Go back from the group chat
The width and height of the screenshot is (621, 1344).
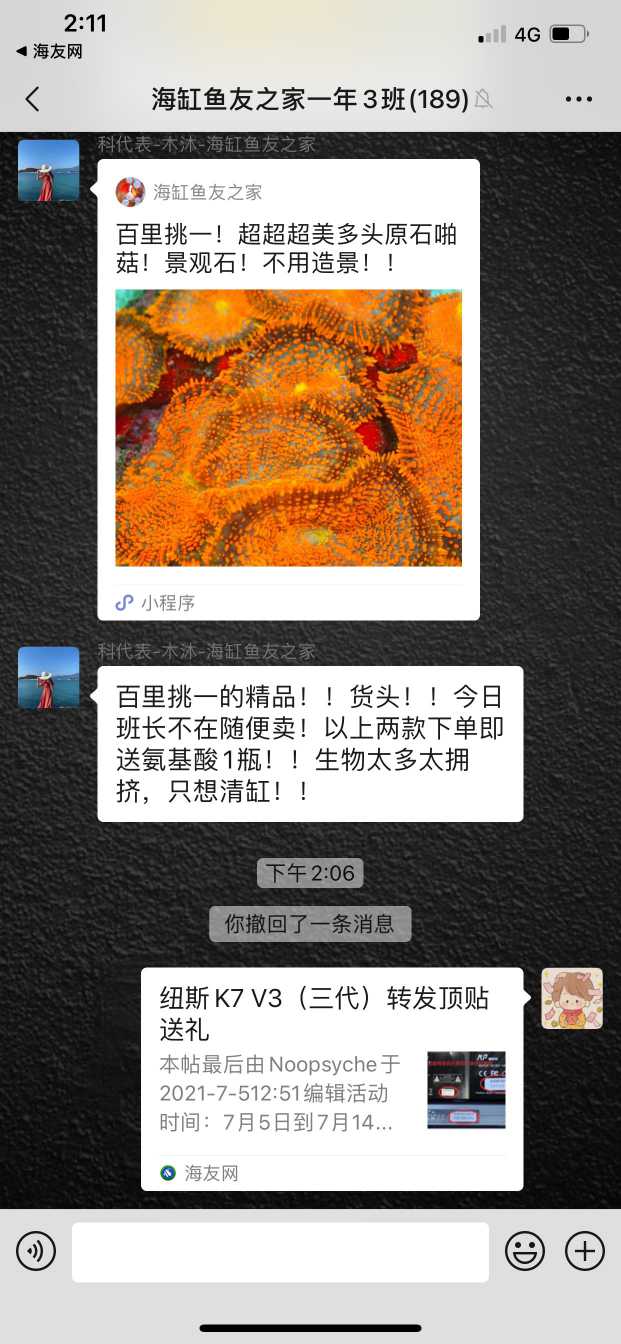[33, 99]
